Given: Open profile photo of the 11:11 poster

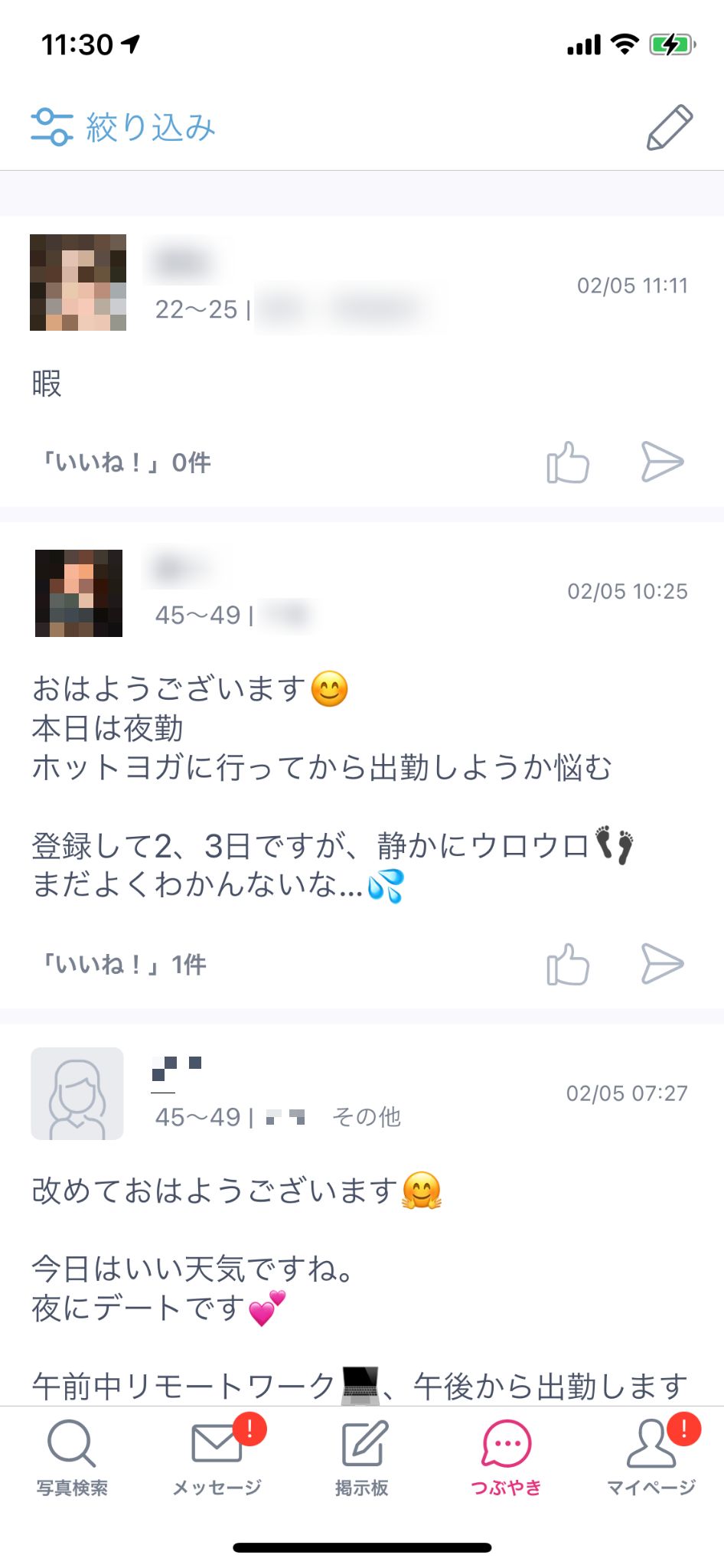Looking at the screenshot, I should pyautogui.click(x=78, y=283).
